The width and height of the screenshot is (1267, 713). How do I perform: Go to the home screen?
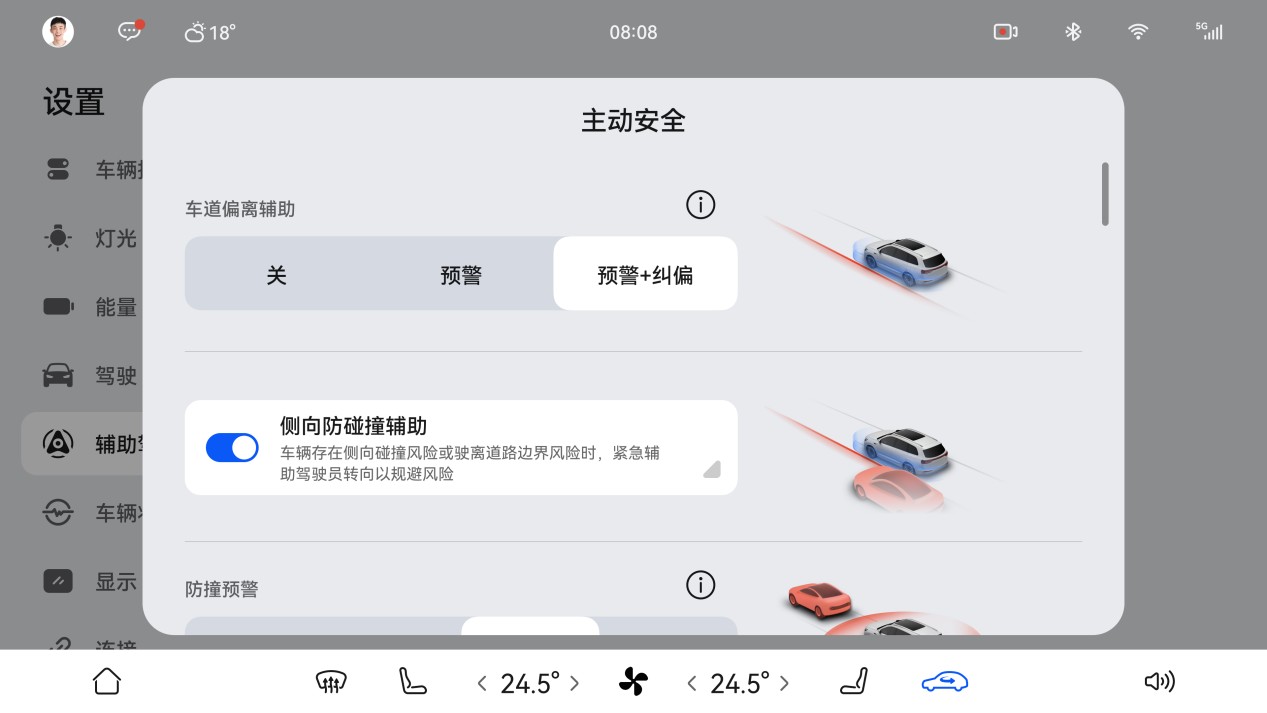[x=107, y=682]
